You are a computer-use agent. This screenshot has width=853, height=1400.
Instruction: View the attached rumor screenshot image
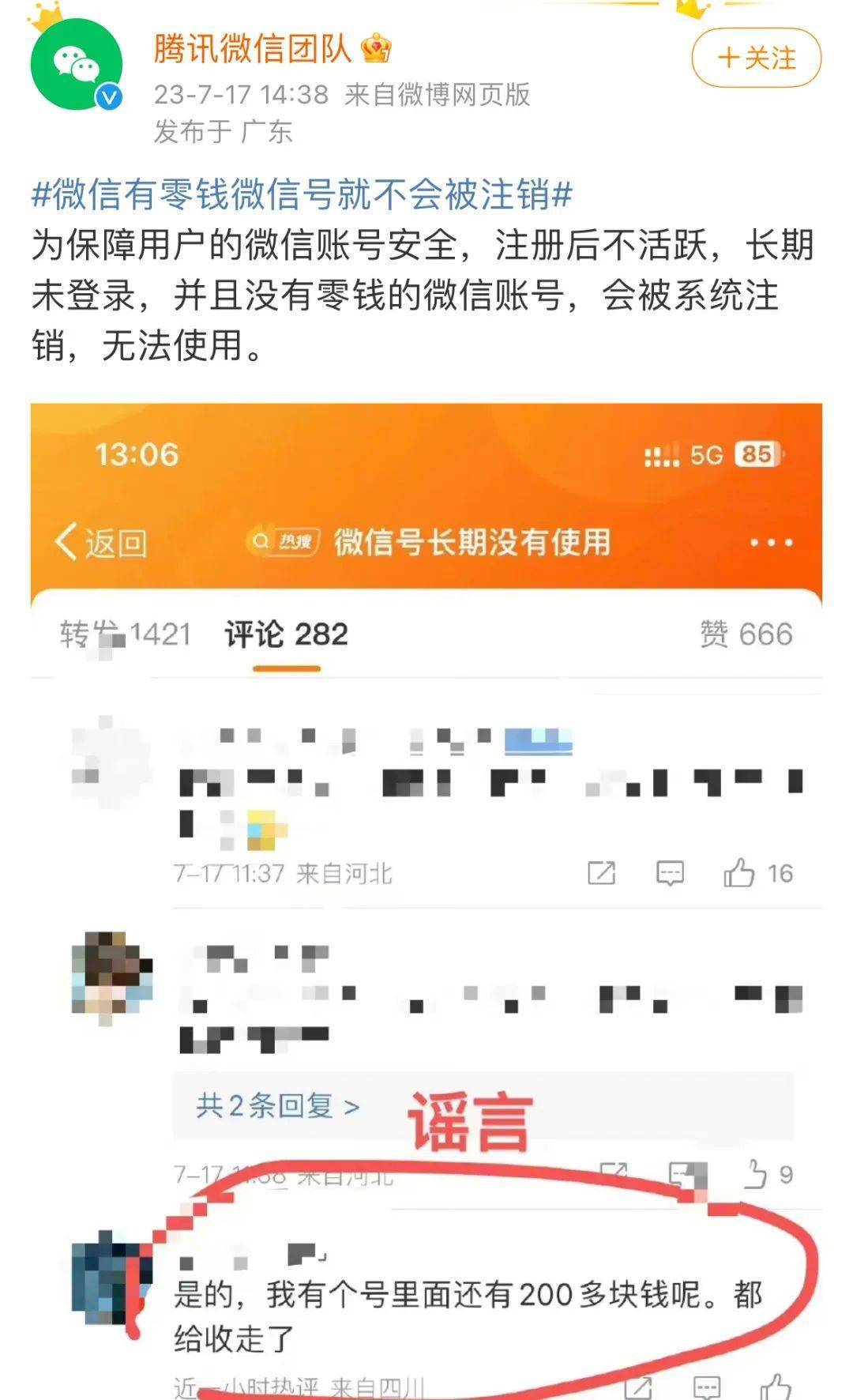coord(426,901)
